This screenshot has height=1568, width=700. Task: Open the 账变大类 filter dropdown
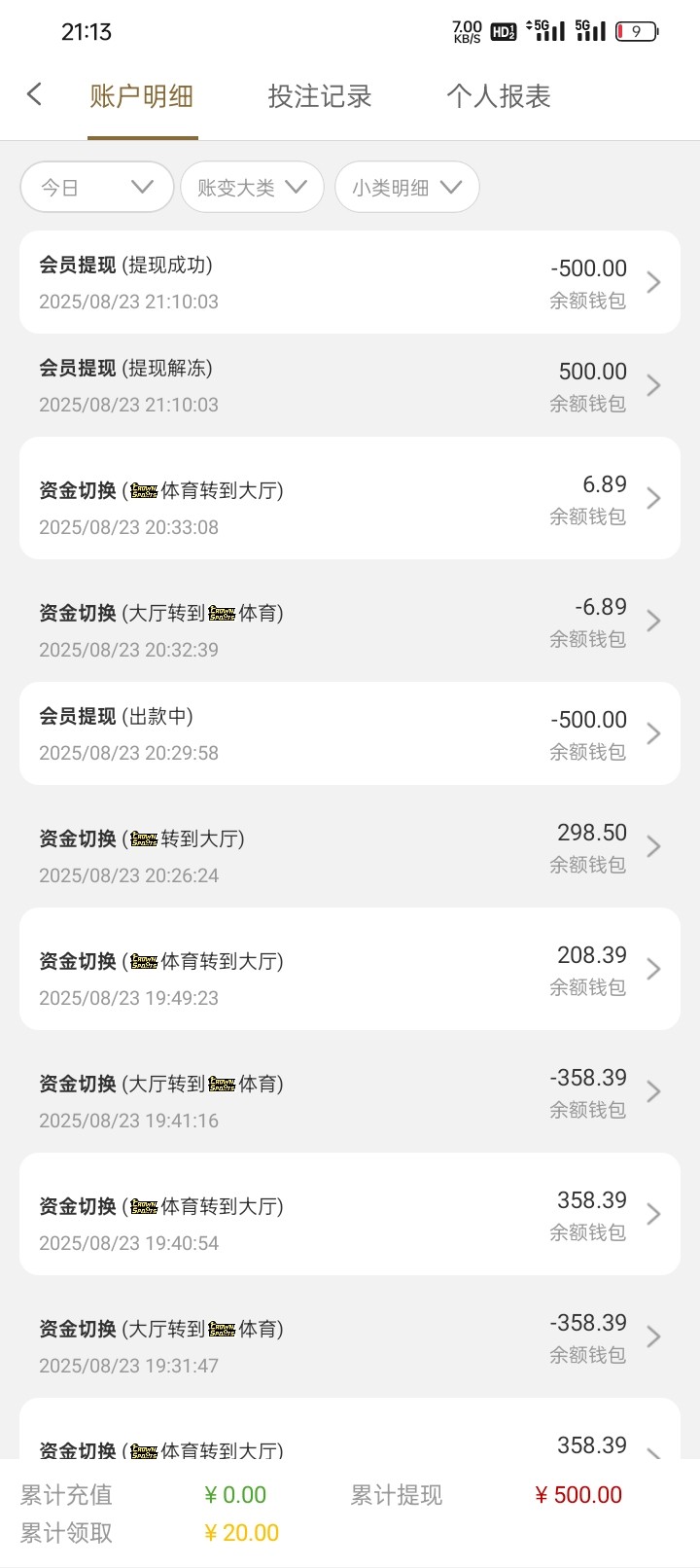[252, 187]
